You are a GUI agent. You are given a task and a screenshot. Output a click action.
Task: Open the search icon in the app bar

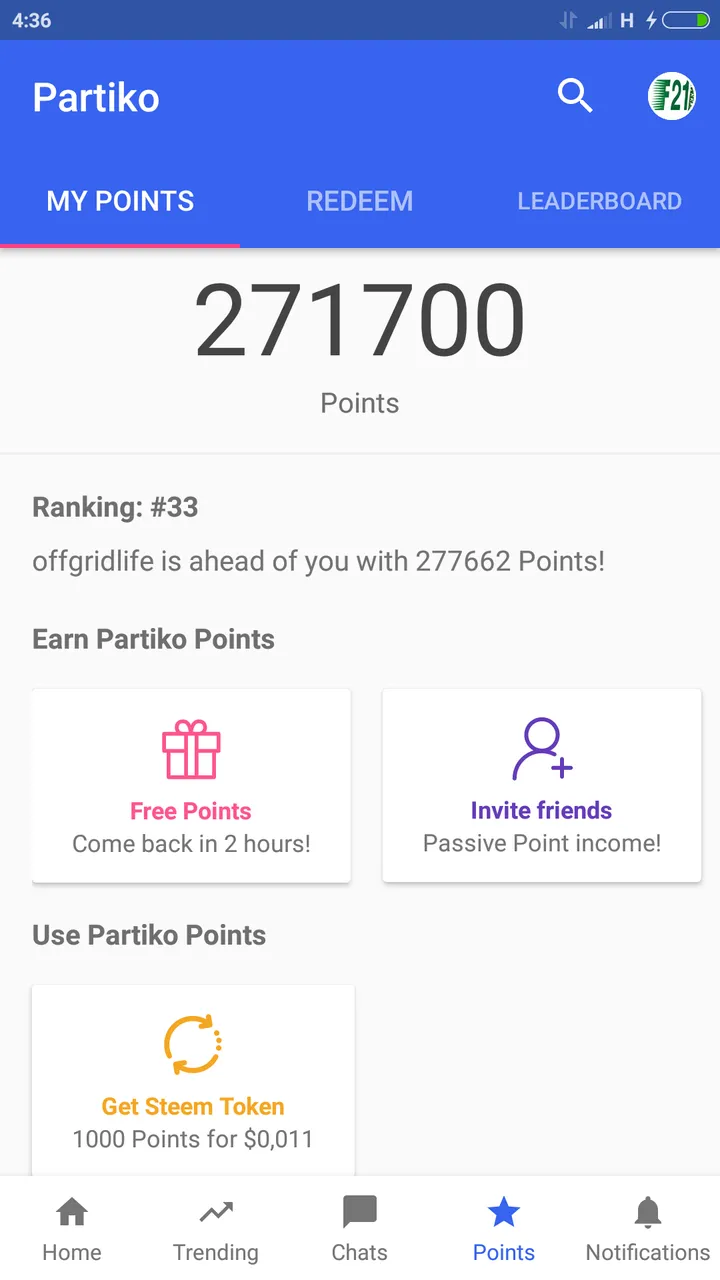(575, 97)
